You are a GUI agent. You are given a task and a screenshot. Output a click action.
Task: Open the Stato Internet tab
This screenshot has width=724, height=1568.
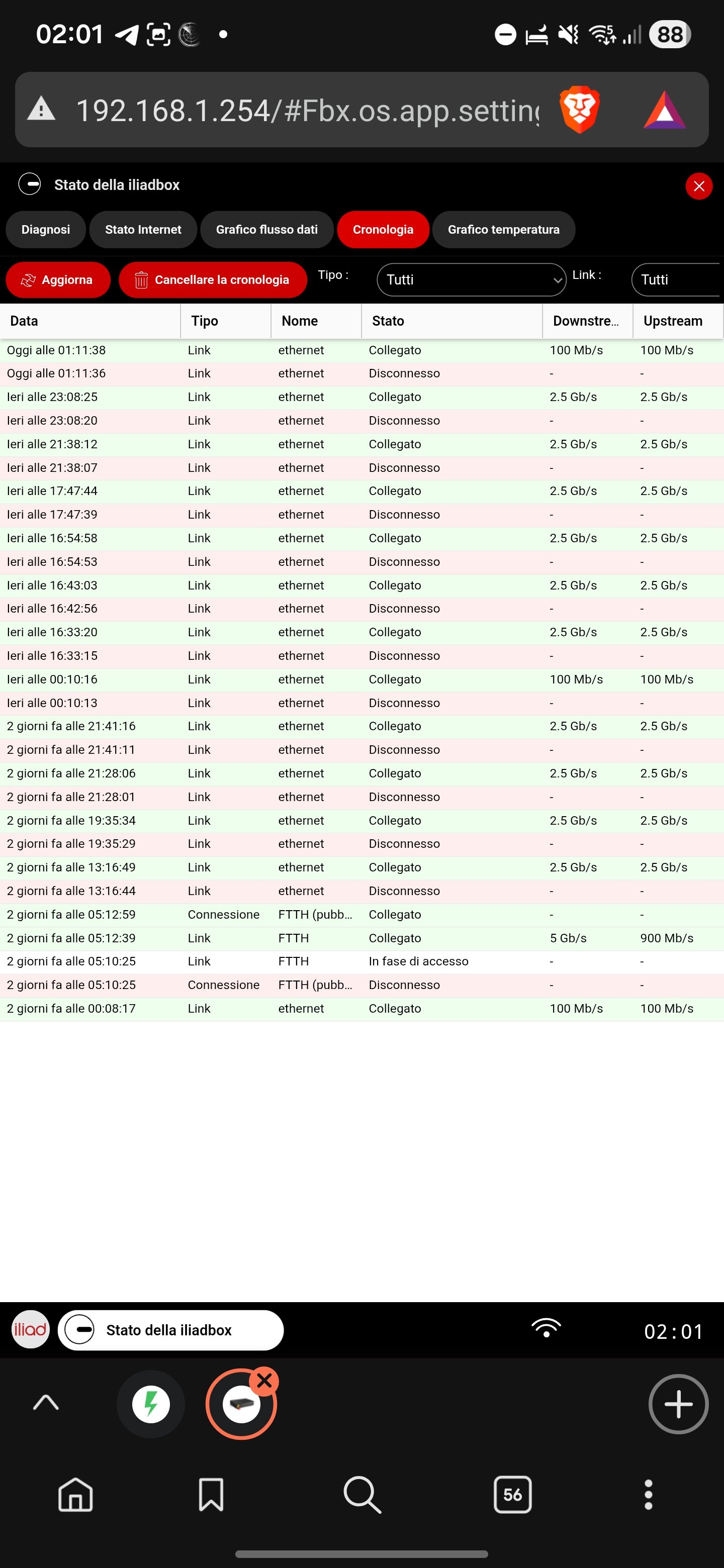pyautogui.click(x=143, y=230)
